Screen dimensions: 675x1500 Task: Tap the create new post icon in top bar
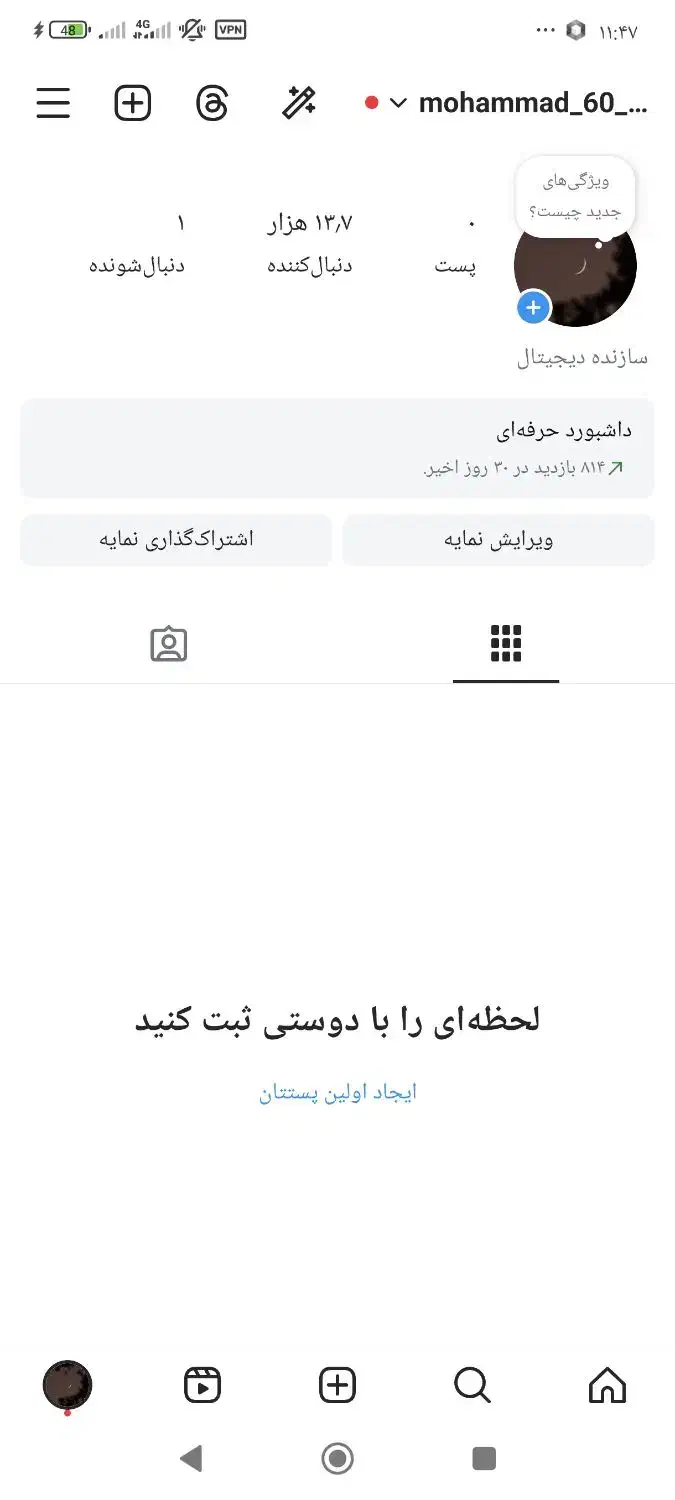[x=132, y=103]
